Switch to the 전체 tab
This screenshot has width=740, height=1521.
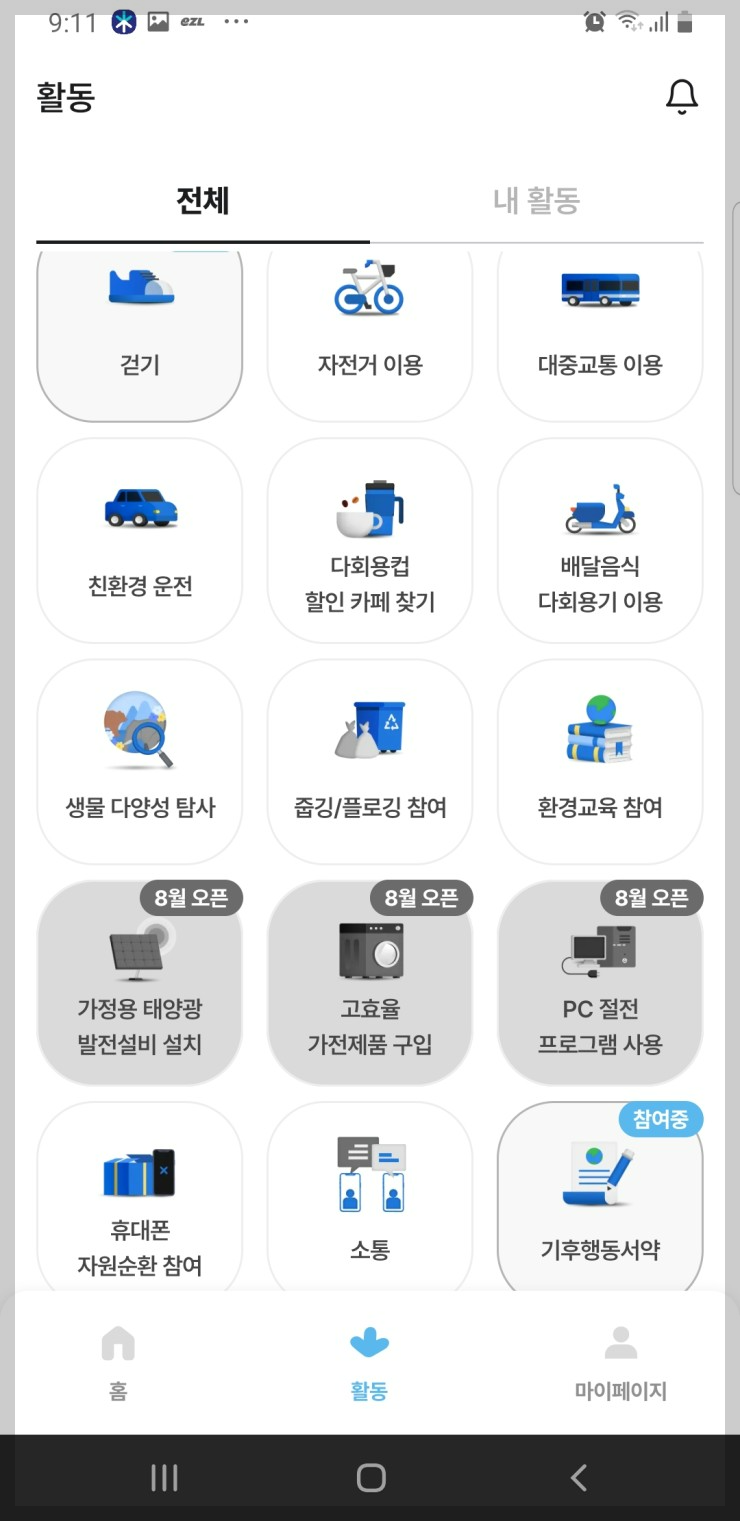[x=203, y=201]
